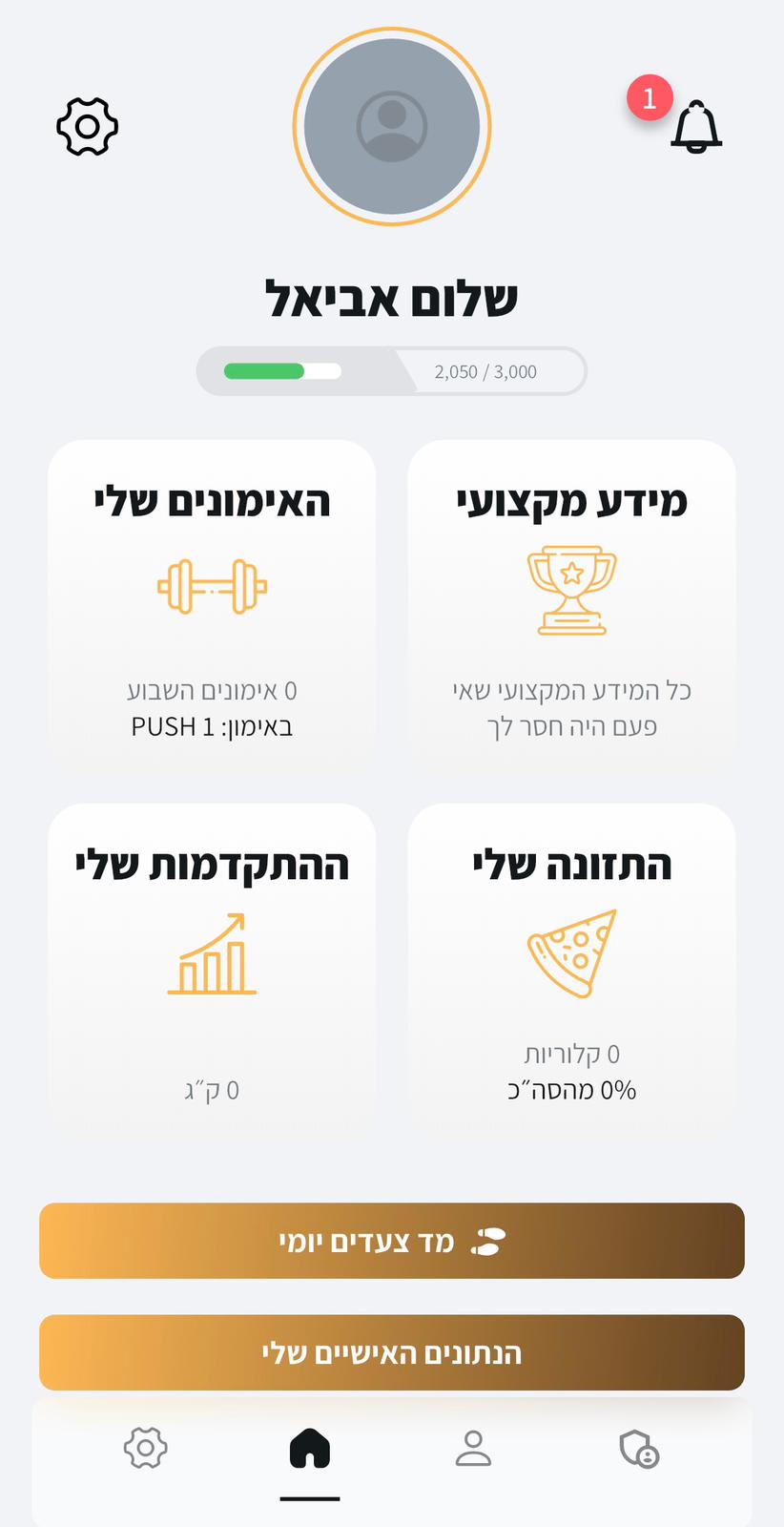Open the מידע מקצועי card
The height and width of the screenshot is (1527, 784).
pos(571,601)
